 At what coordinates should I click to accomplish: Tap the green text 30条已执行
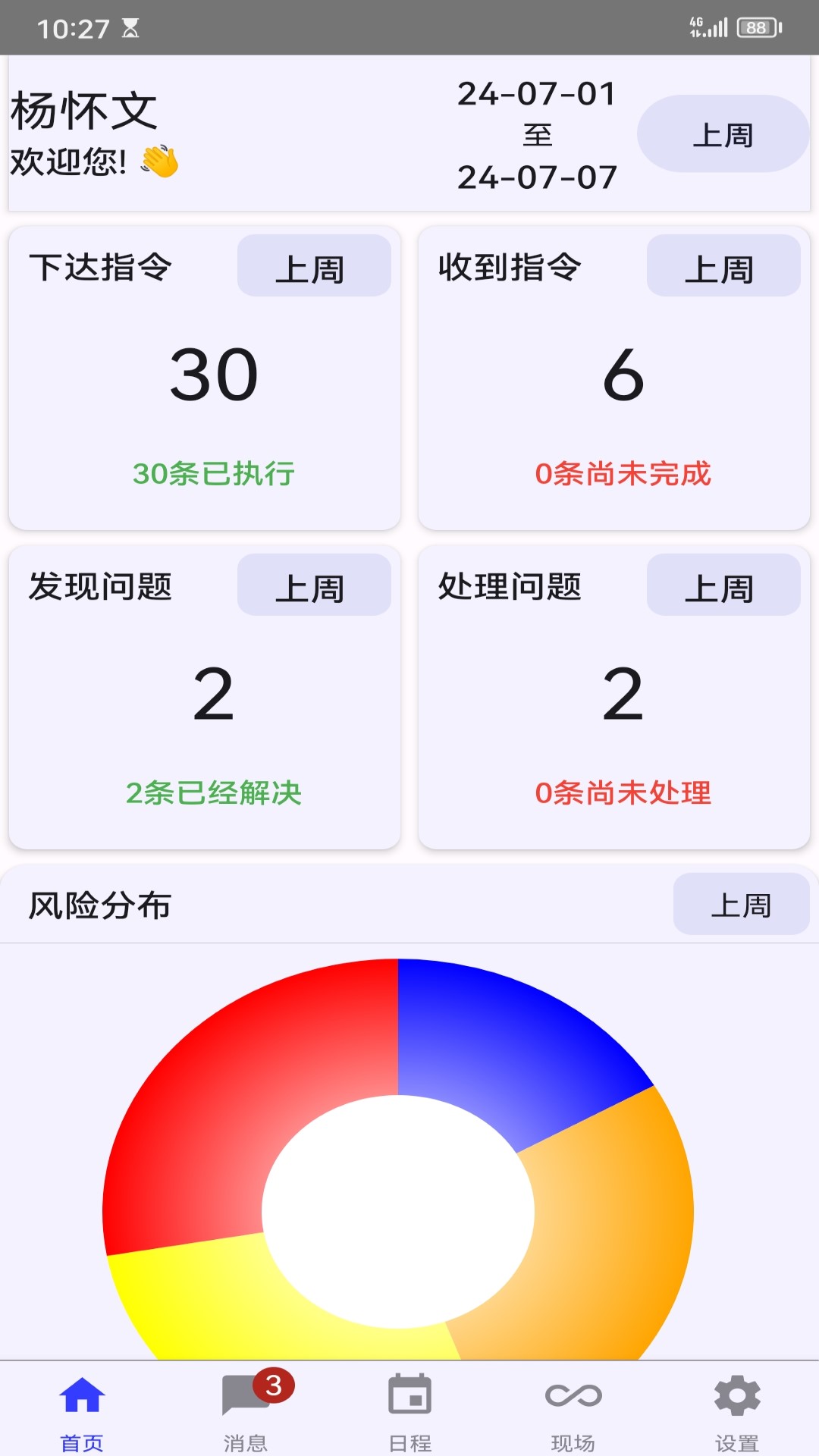click(215, 474)
